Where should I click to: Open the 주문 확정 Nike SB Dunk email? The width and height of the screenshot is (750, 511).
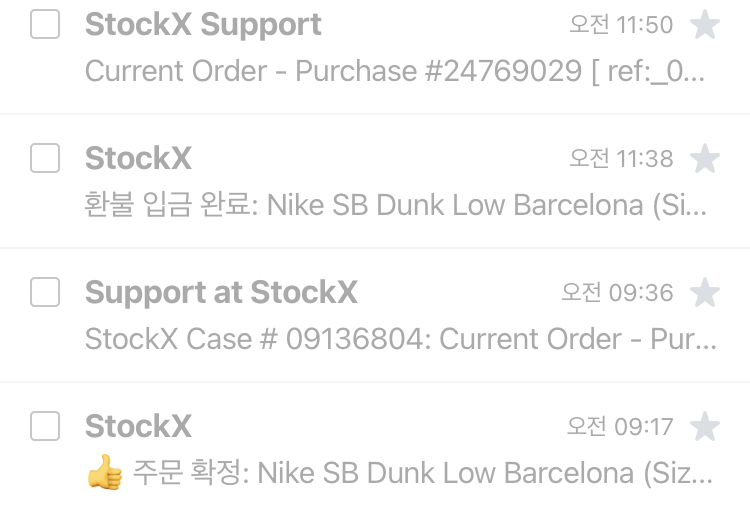375,447
